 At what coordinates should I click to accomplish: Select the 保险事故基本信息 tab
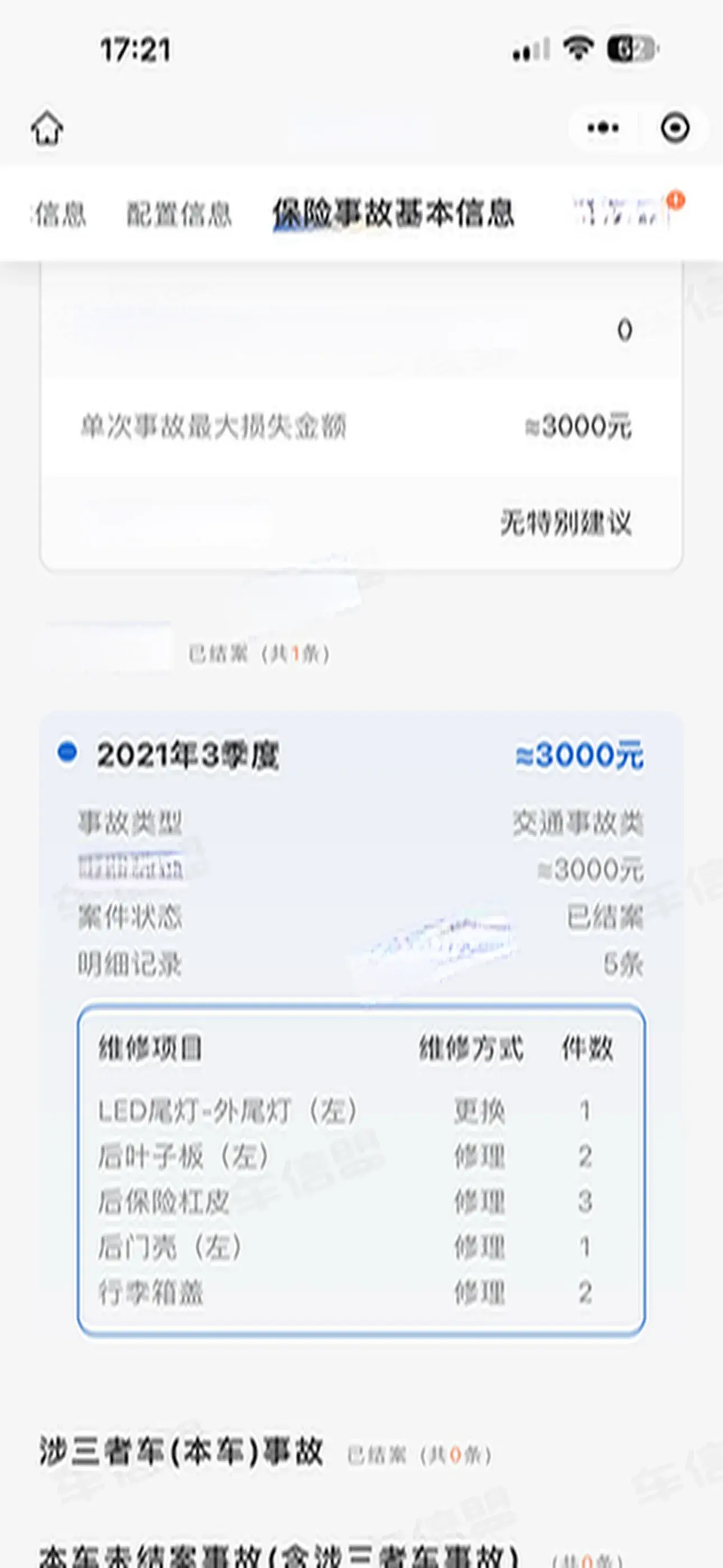click(393, 214)
